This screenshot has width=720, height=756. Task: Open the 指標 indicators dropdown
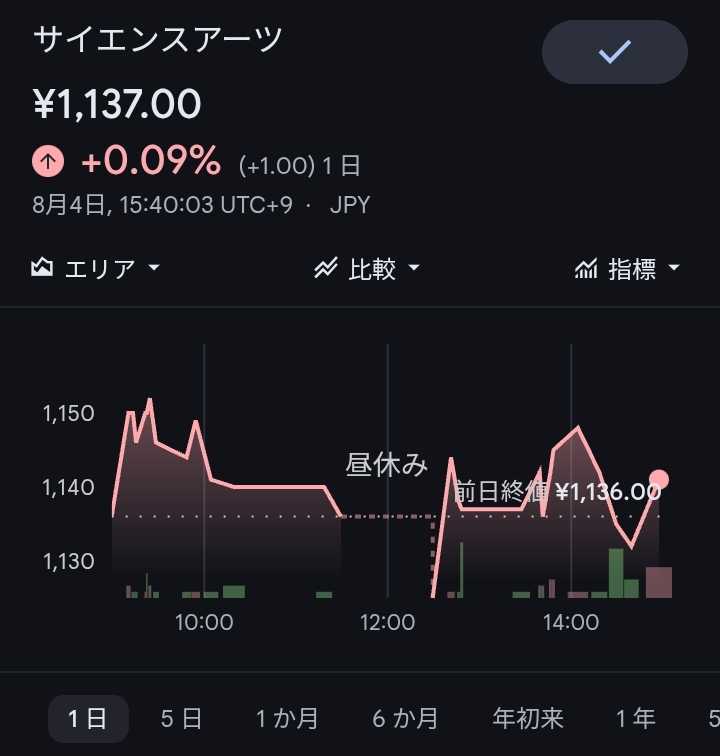(627, 268)
